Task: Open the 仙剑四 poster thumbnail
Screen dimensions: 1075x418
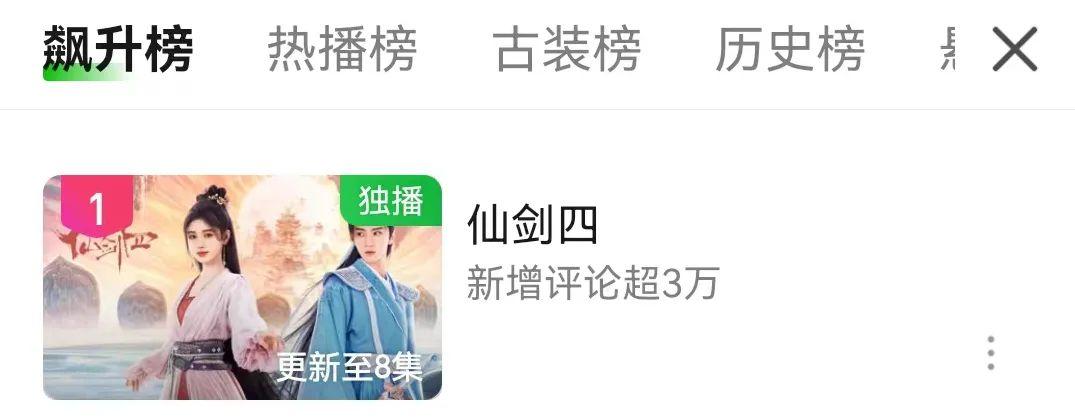Action: coord(242,288)
